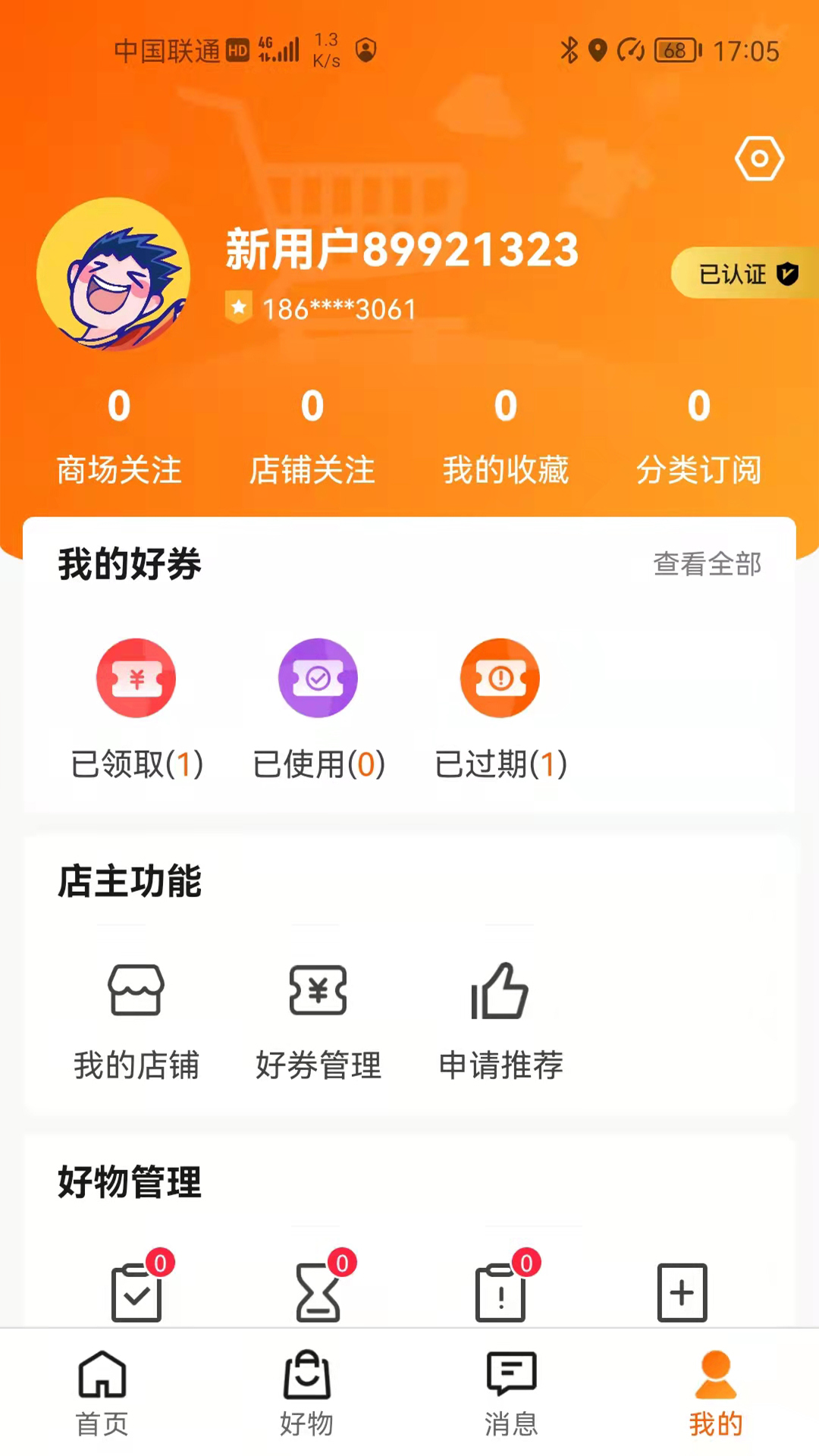Image resolution: width=819 pixels, height=1456 pixels.
Task: Open 已过期 expired coupons
Action: pyautogui.click(x=500, y=710)
